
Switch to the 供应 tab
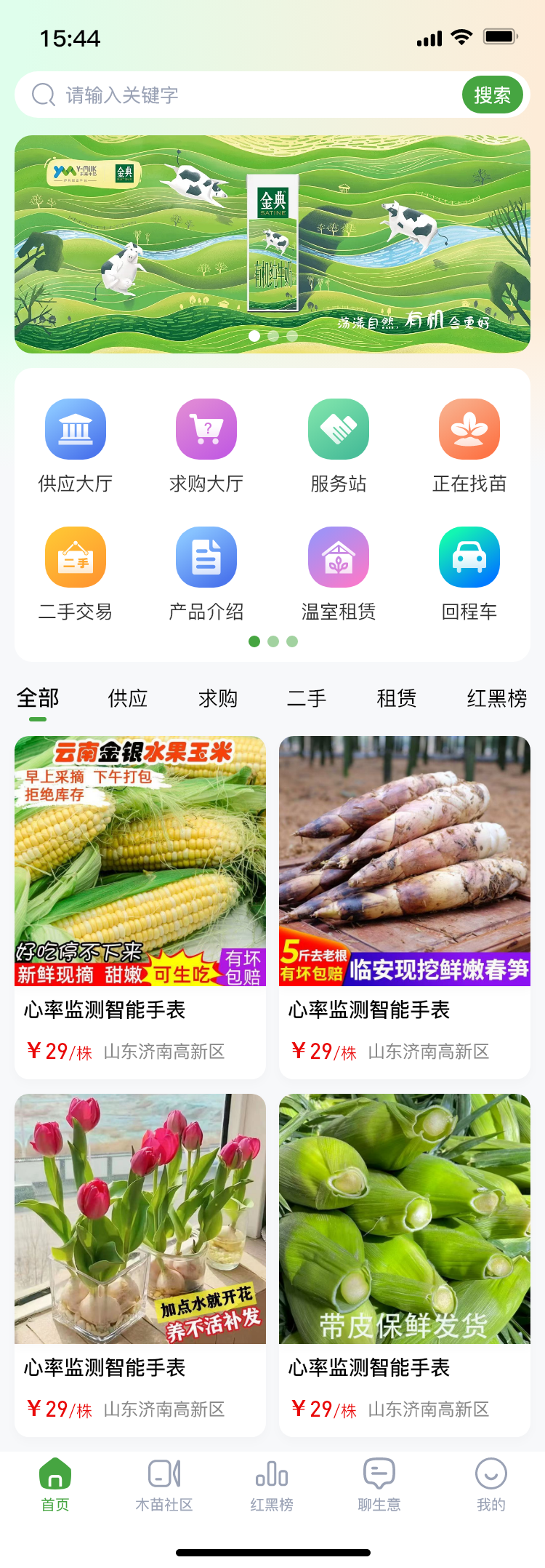pyautogui.click(x=128, y=697)
